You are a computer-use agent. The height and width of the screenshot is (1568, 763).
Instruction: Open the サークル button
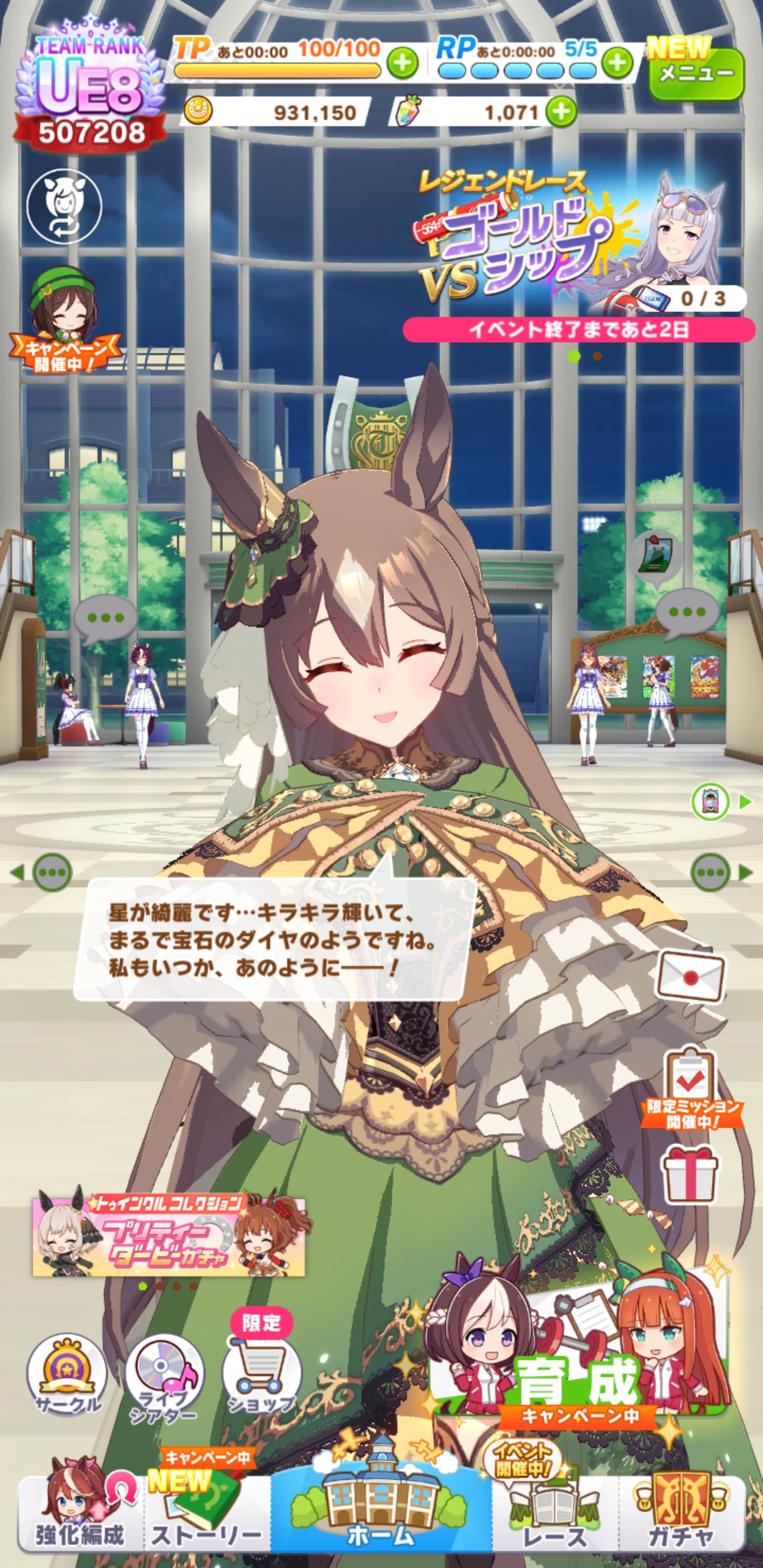pyautogui.click(x=67, y=1376)
